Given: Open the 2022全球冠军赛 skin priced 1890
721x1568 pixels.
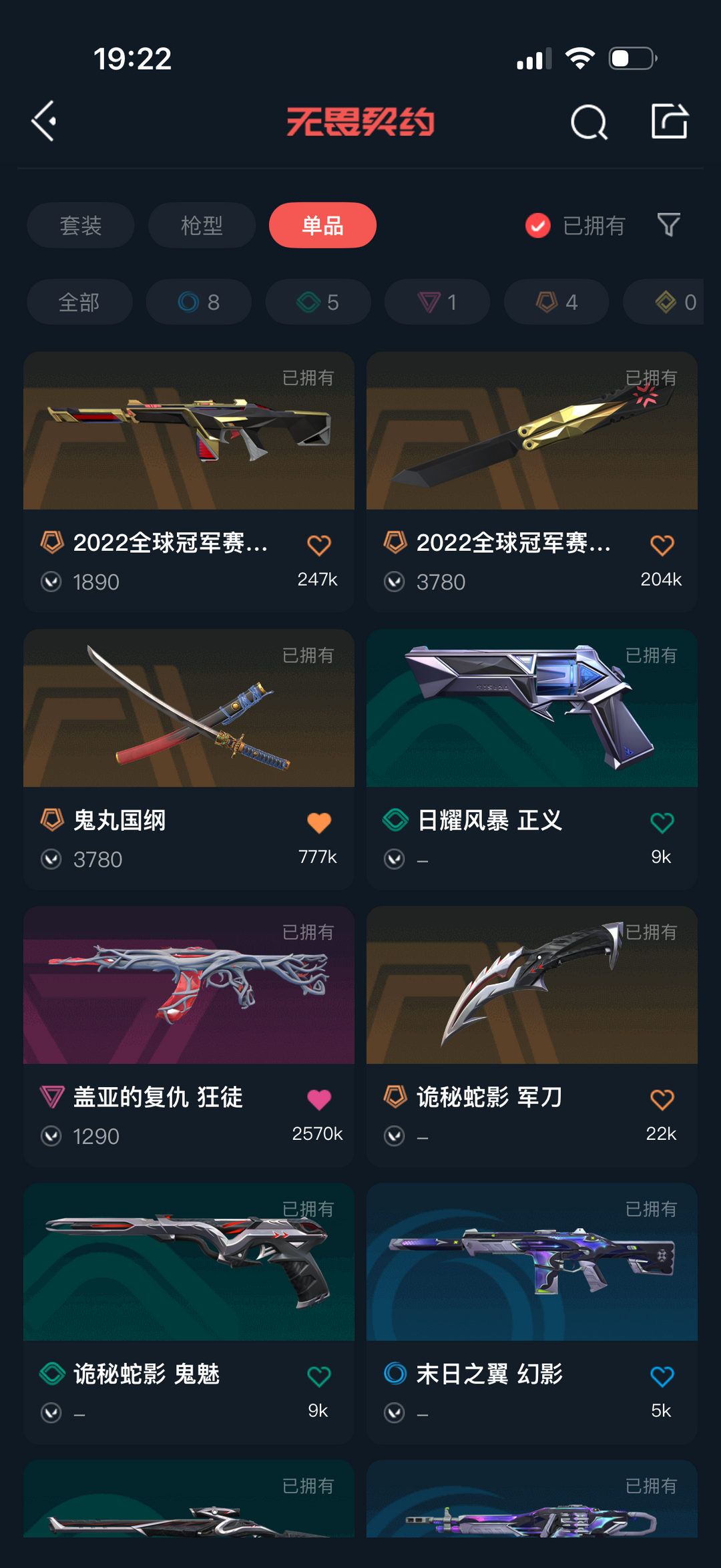Looking at the screenshot, I should 189,482.
